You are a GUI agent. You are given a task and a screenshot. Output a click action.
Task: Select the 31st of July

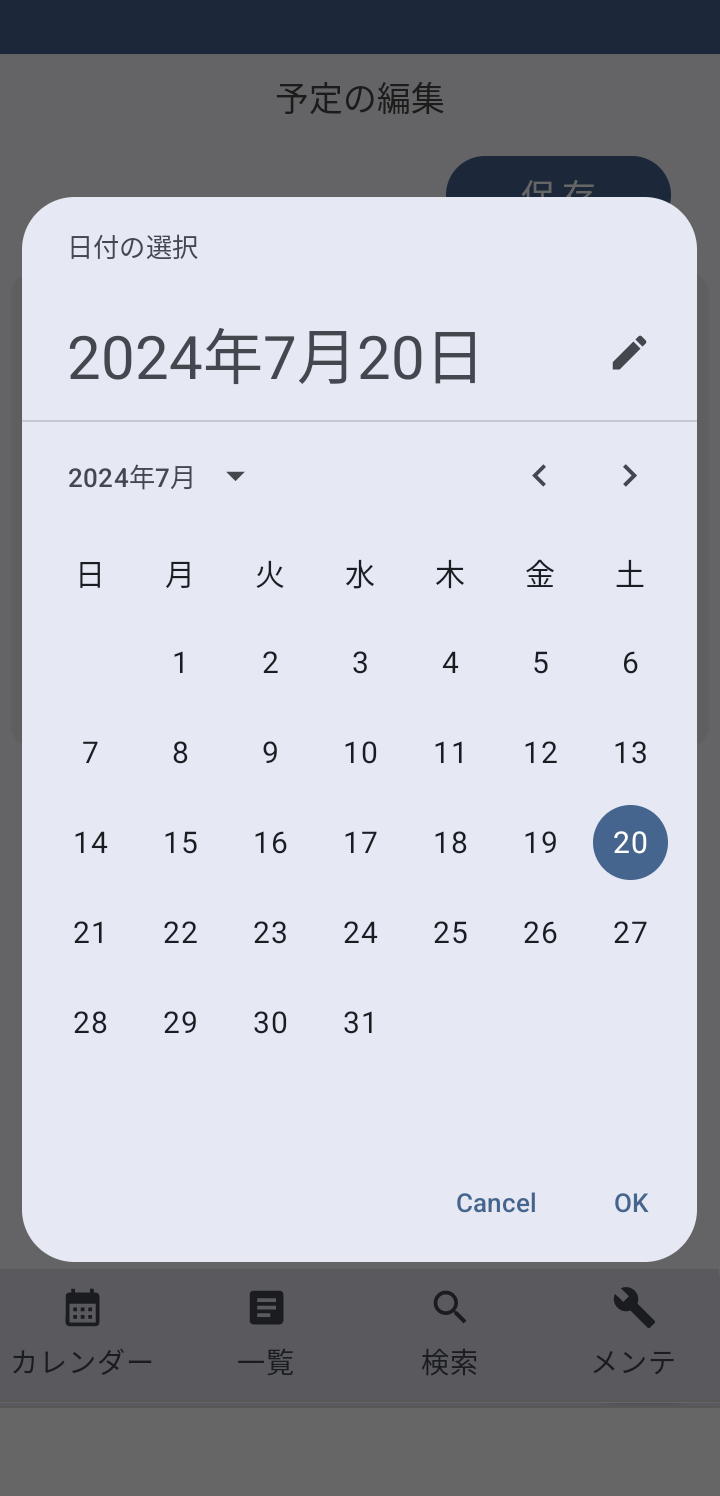click(x=360, y=1023)
